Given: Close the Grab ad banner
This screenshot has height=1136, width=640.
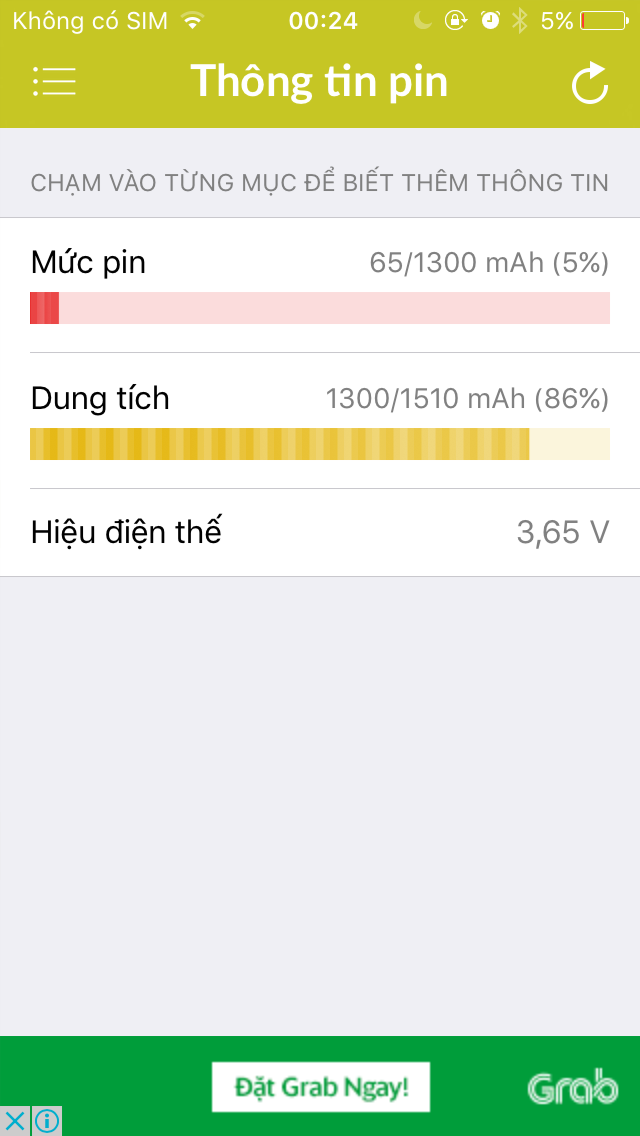Looking at the screenshot, I should pos(14,1121).
